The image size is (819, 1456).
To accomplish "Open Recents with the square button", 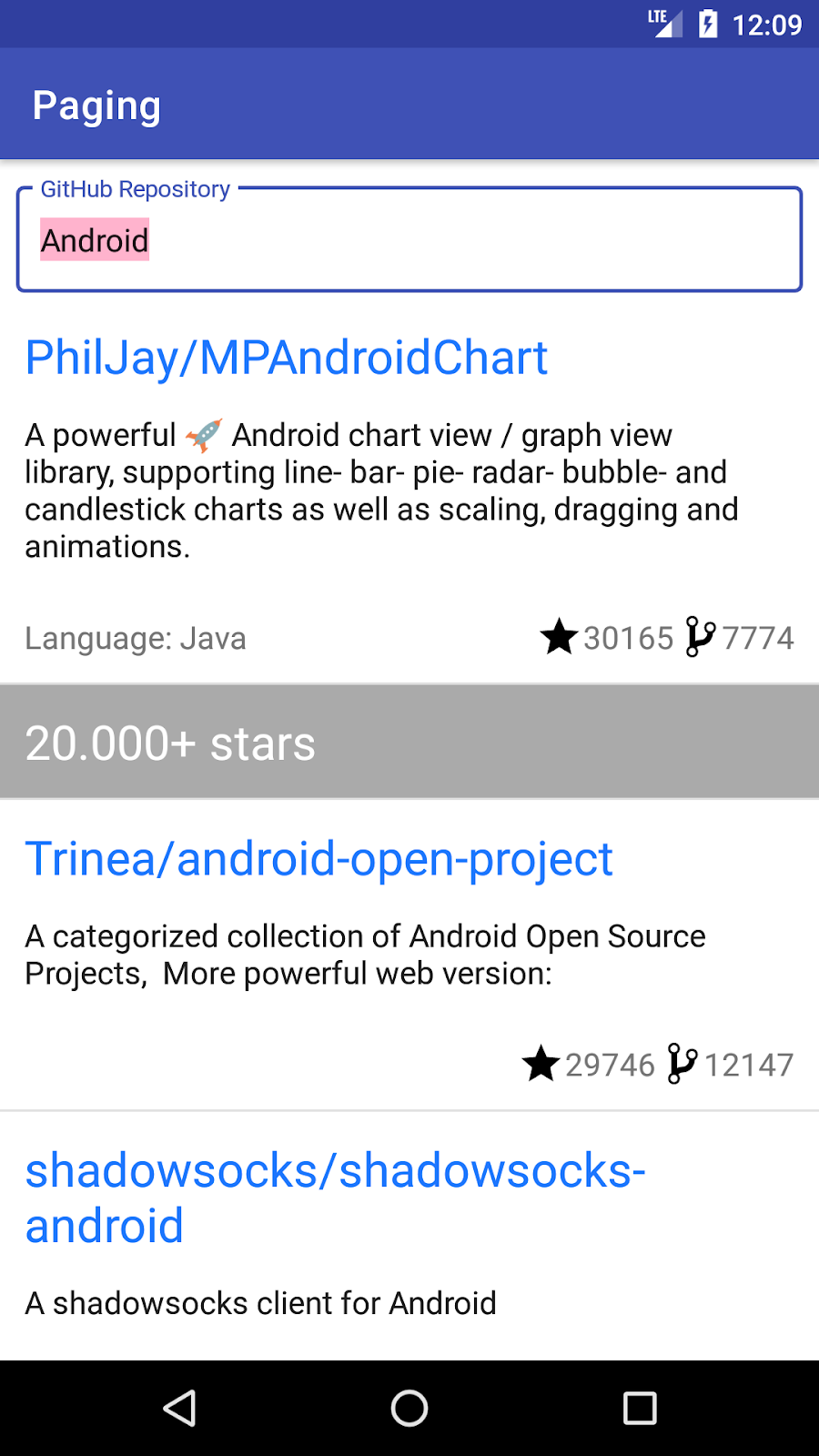I will (x=640, y=1408).
